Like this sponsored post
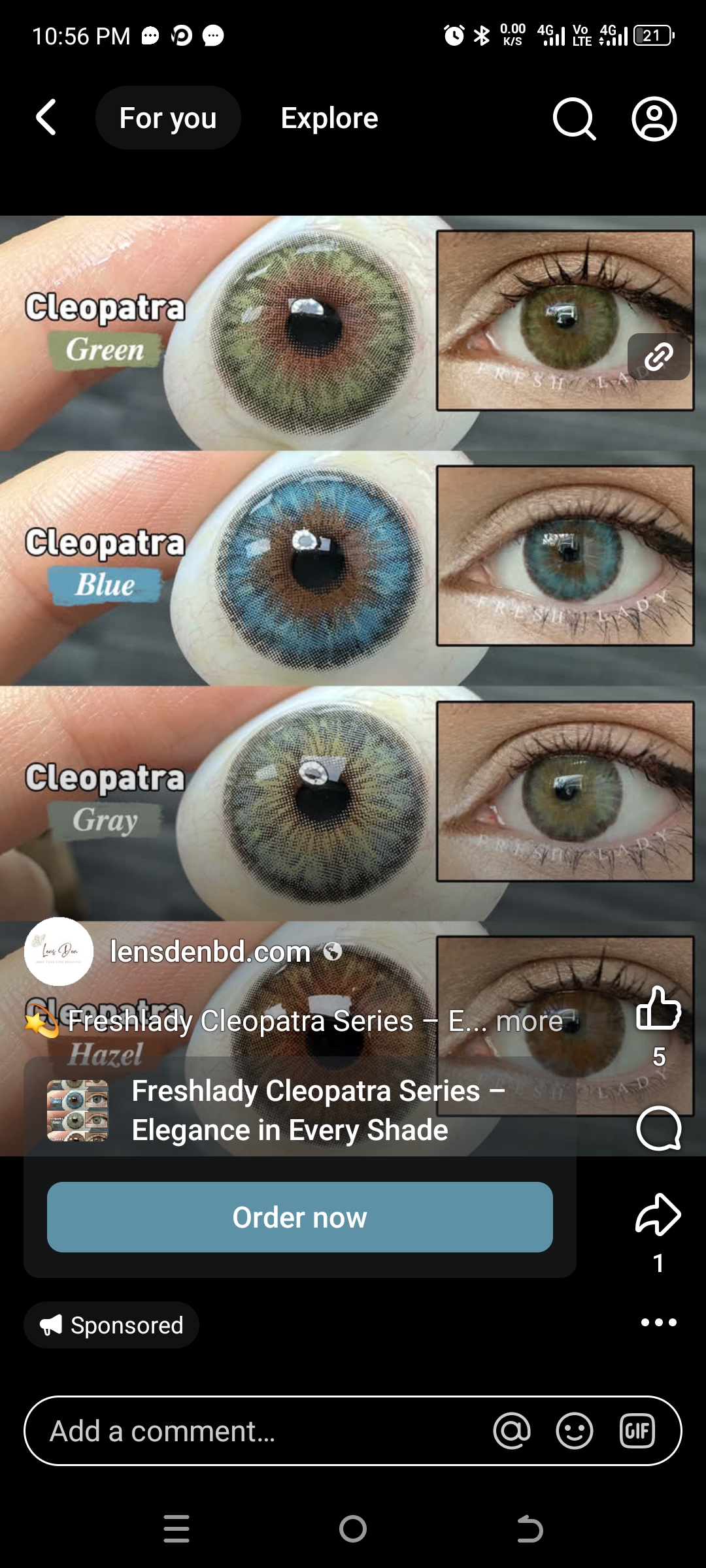 pyautogui.click(x=658, y=1009)
